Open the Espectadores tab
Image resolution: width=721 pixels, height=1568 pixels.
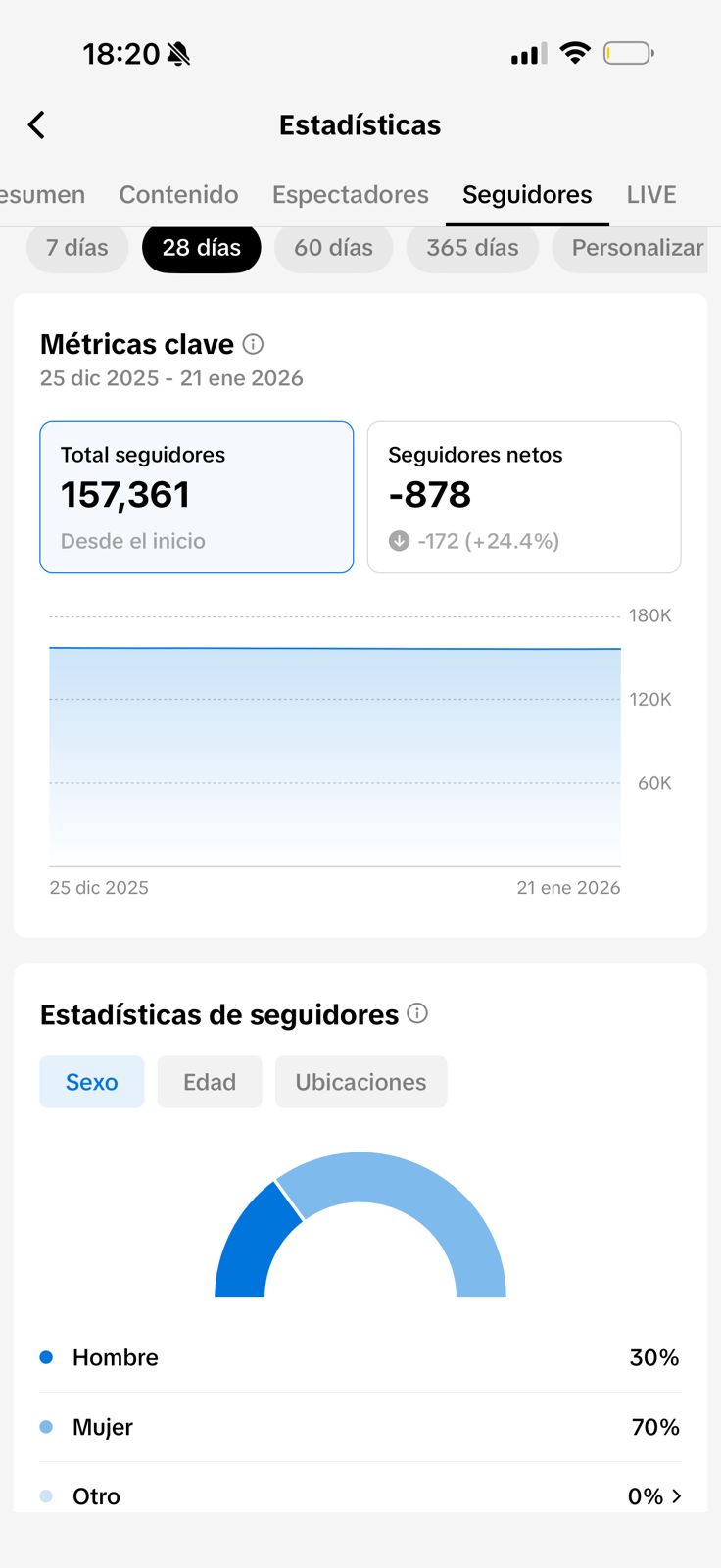(350, 194)
